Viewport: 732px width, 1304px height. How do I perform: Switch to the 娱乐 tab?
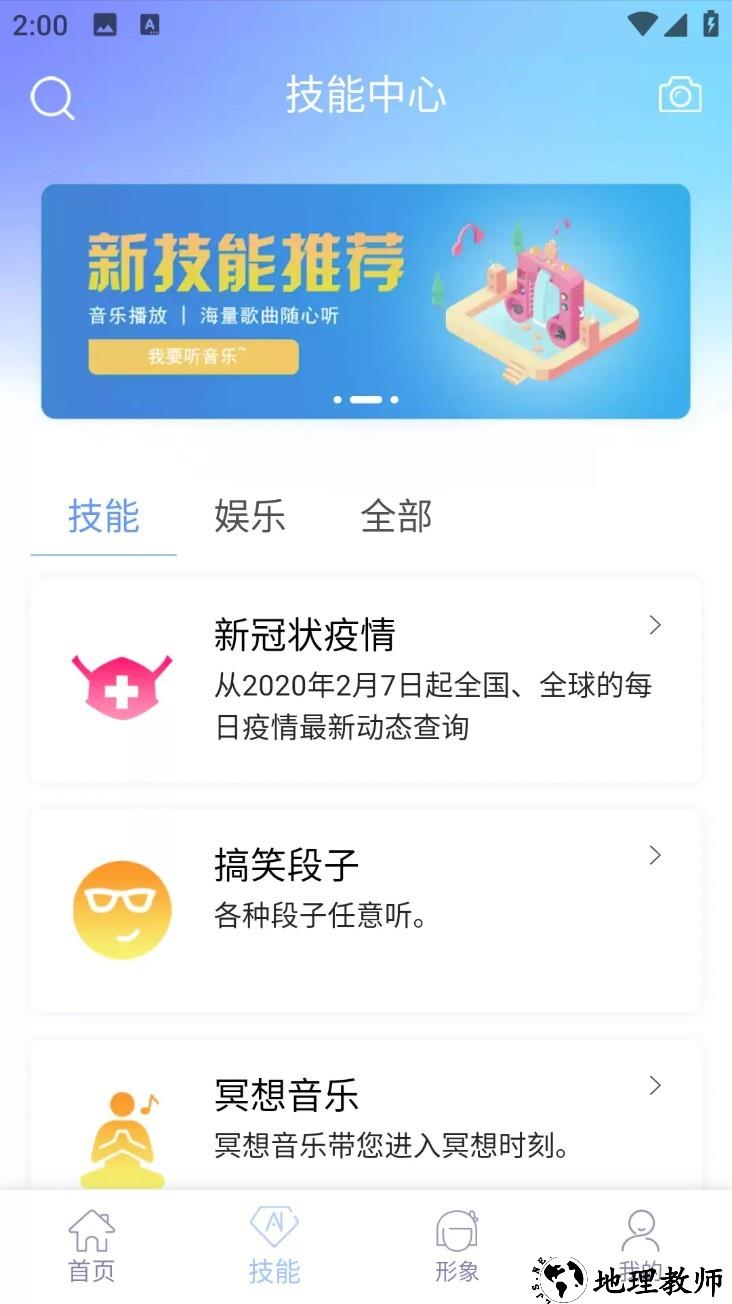click(x=249, y=517)
